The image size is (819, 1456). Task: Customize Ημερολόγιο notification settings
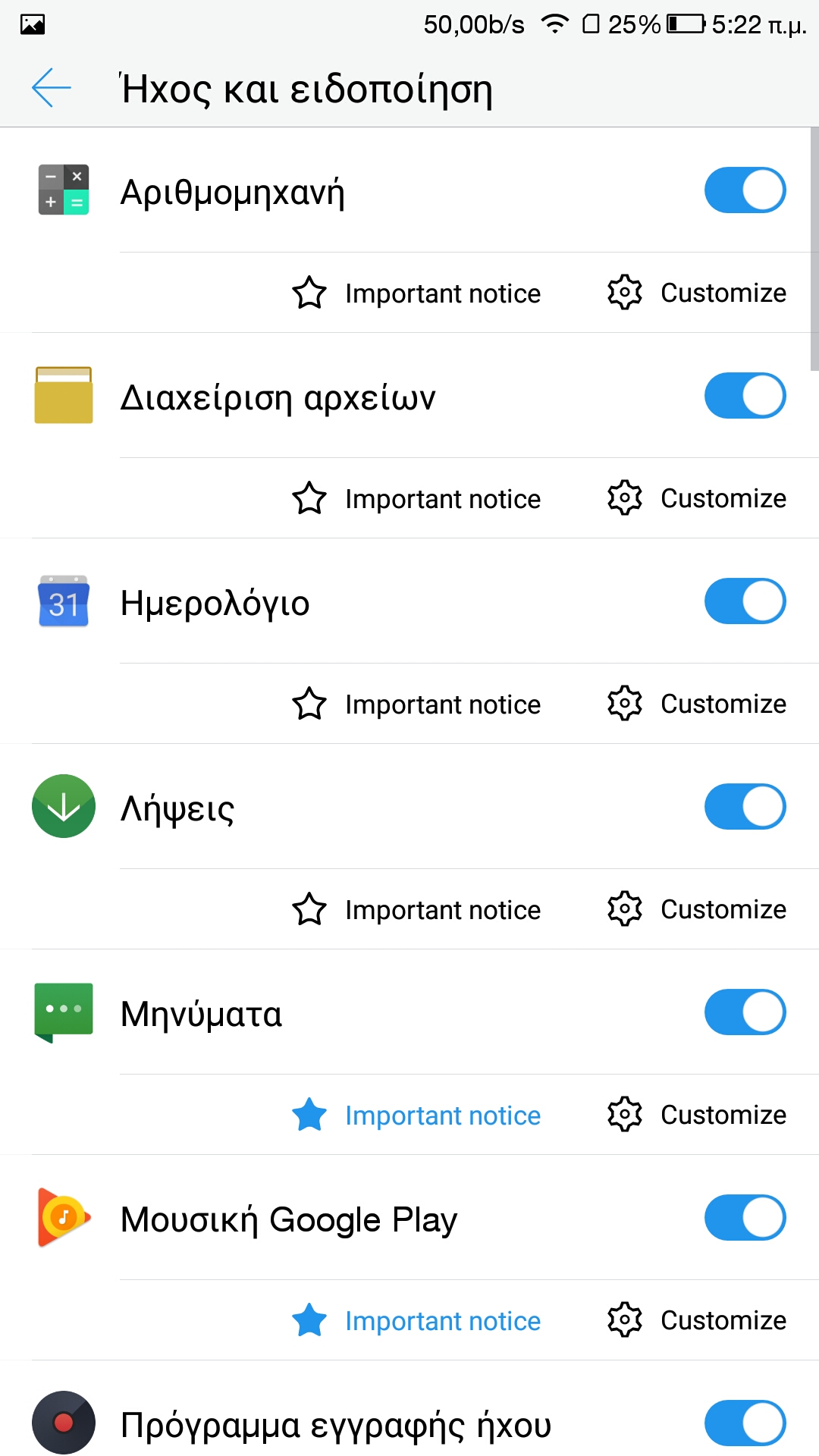point(696,704)
